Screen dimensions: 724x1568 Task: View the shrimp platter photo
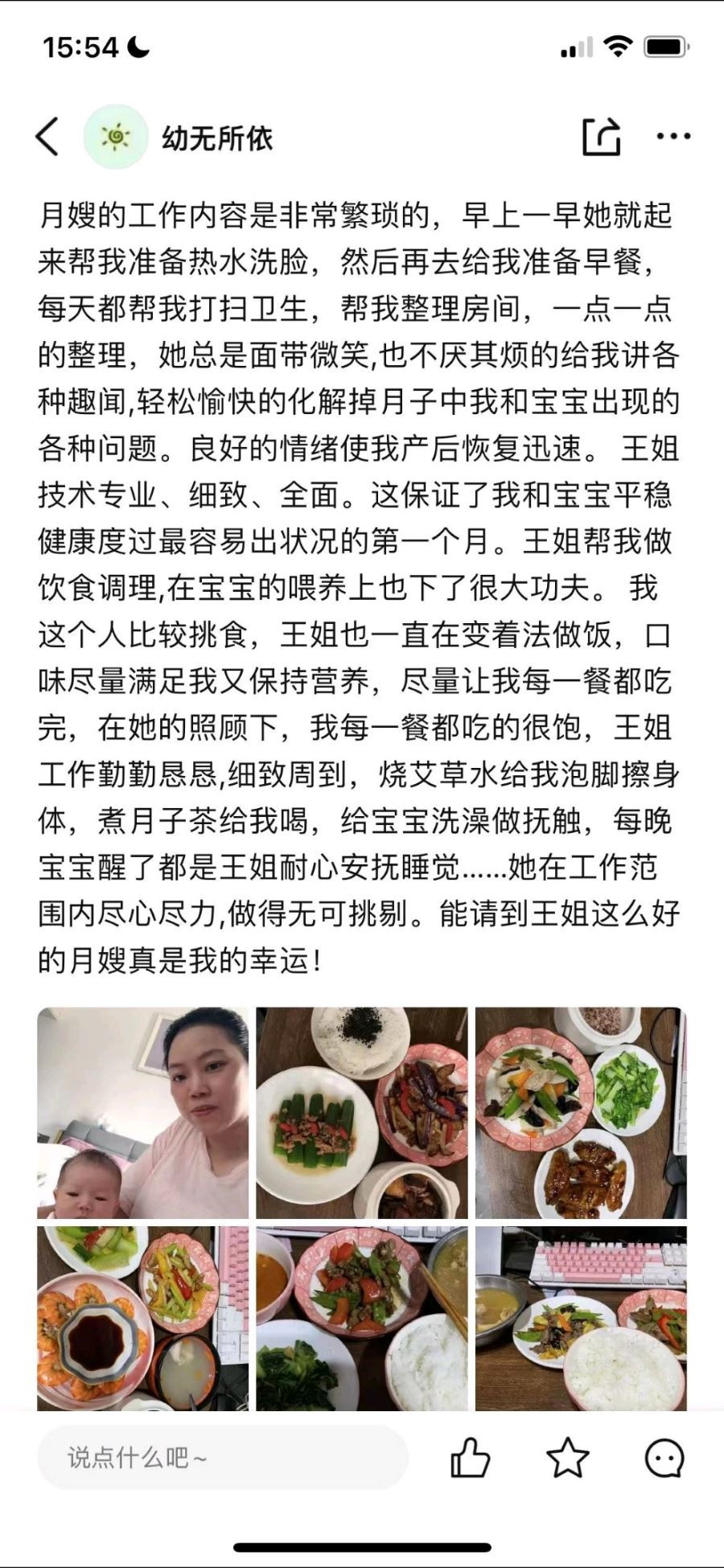(x=143, y=1319)
